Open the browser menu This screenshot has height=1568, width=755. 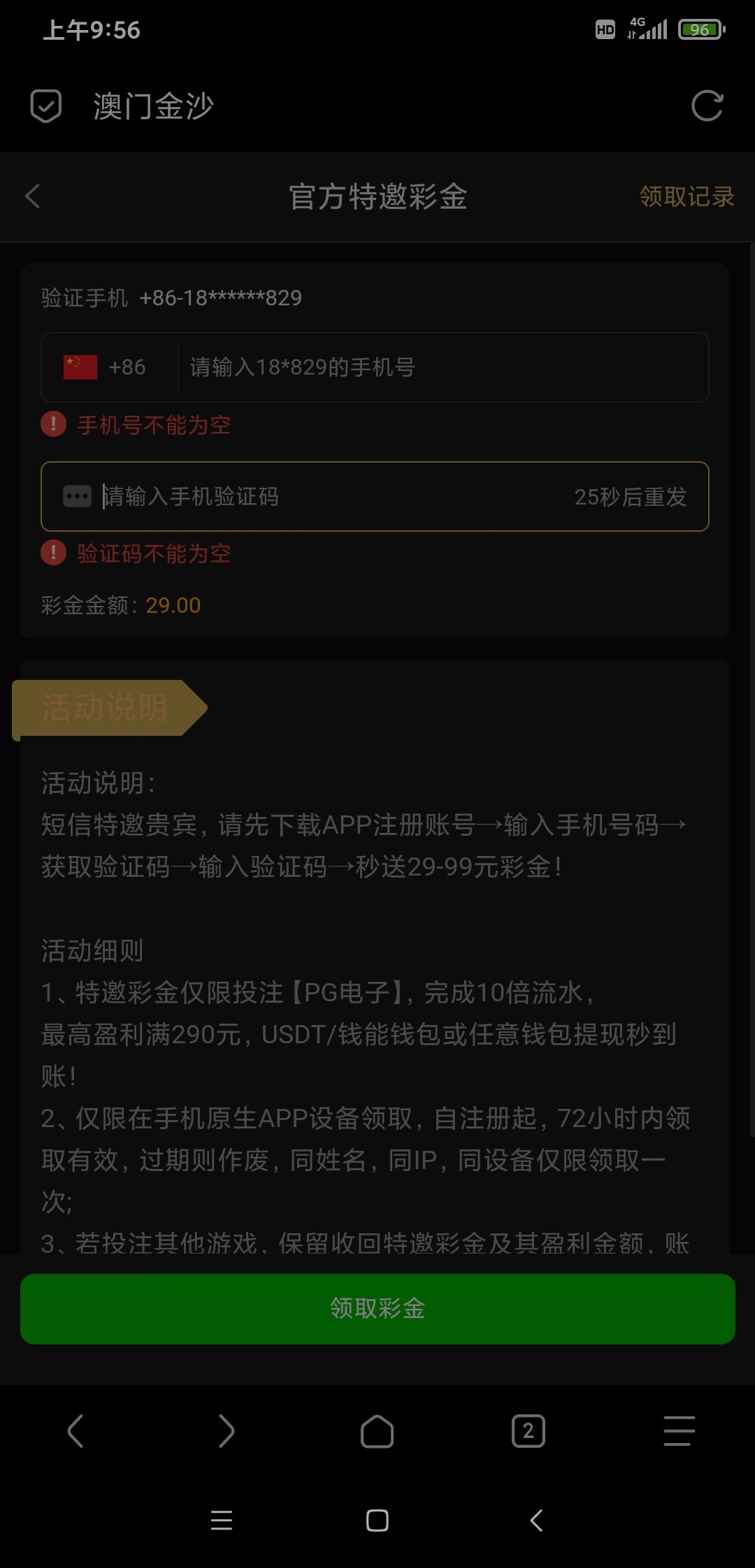point(679,1431)
